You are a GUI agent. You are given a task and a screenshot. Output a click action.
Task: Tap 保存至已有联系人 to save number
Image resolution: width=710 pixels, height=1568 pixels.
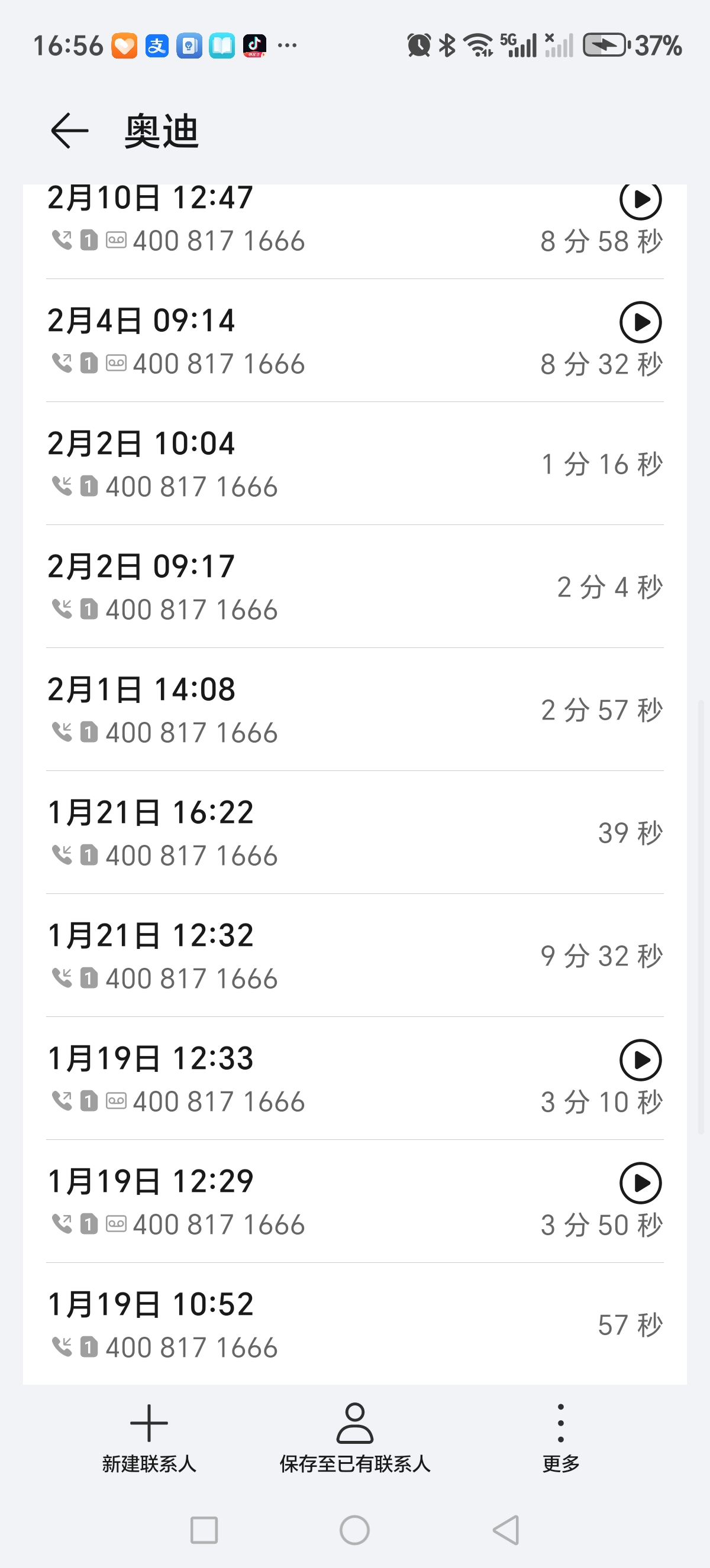point(354,1438)
